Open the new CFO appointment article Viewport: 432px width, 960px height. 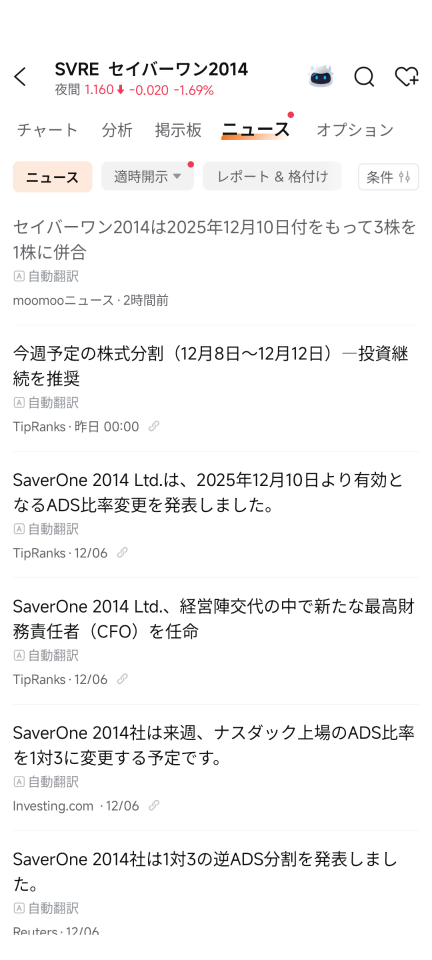tap(216, 642)
